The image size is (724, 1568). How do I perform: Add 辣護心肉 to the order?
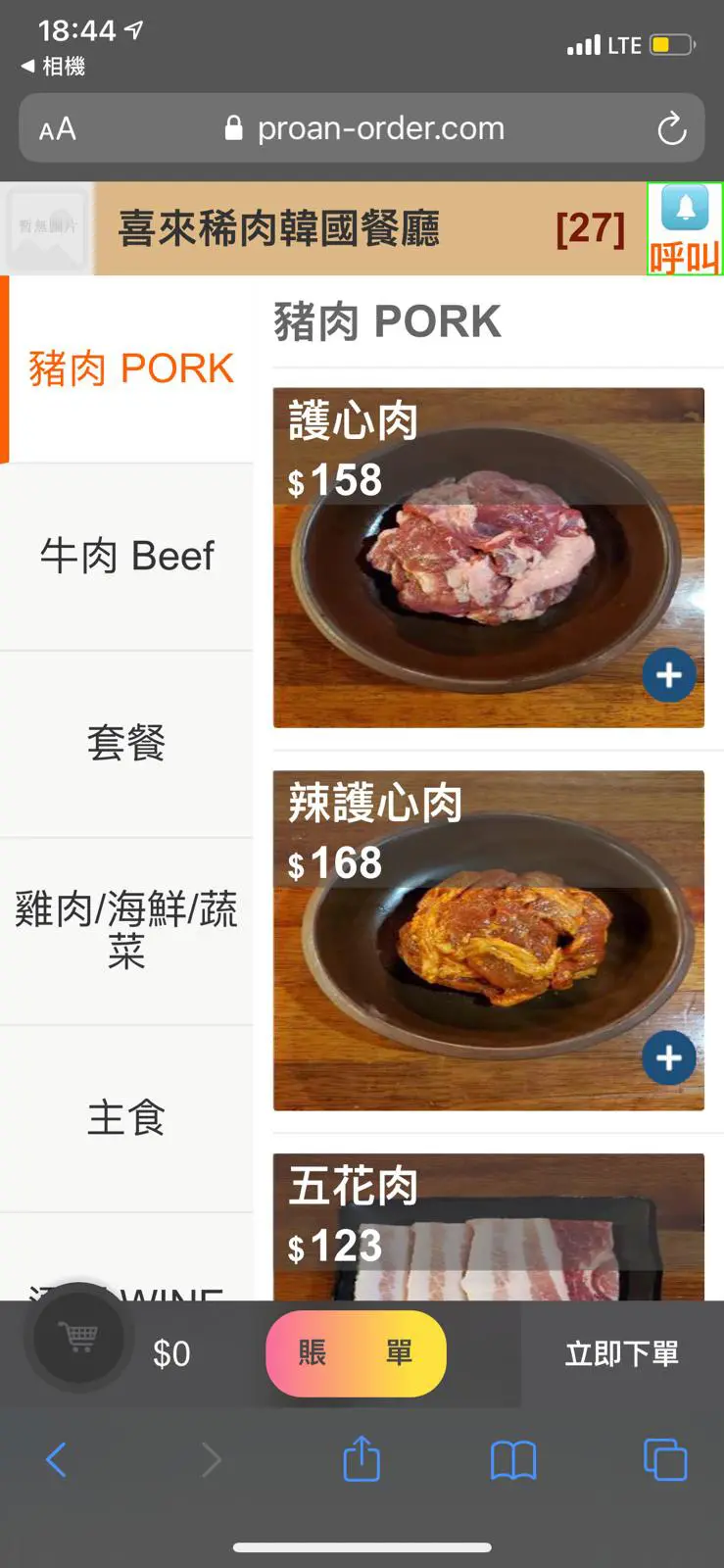(x=669, y=1058)
